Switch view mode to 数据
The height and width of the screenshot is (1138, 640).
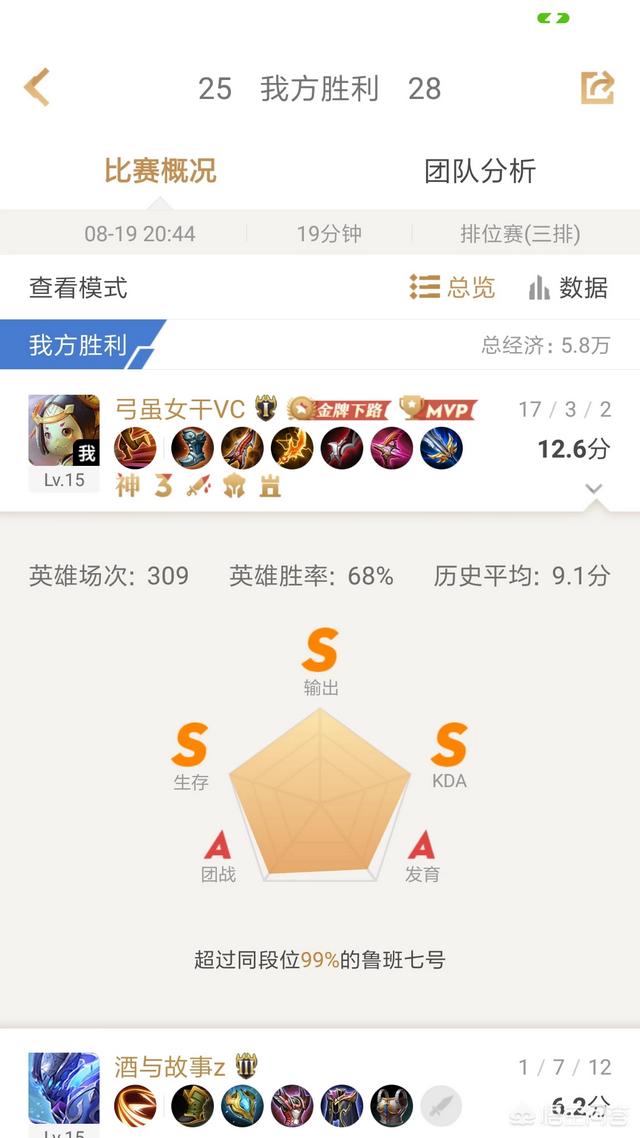click(x=568, y=288)
